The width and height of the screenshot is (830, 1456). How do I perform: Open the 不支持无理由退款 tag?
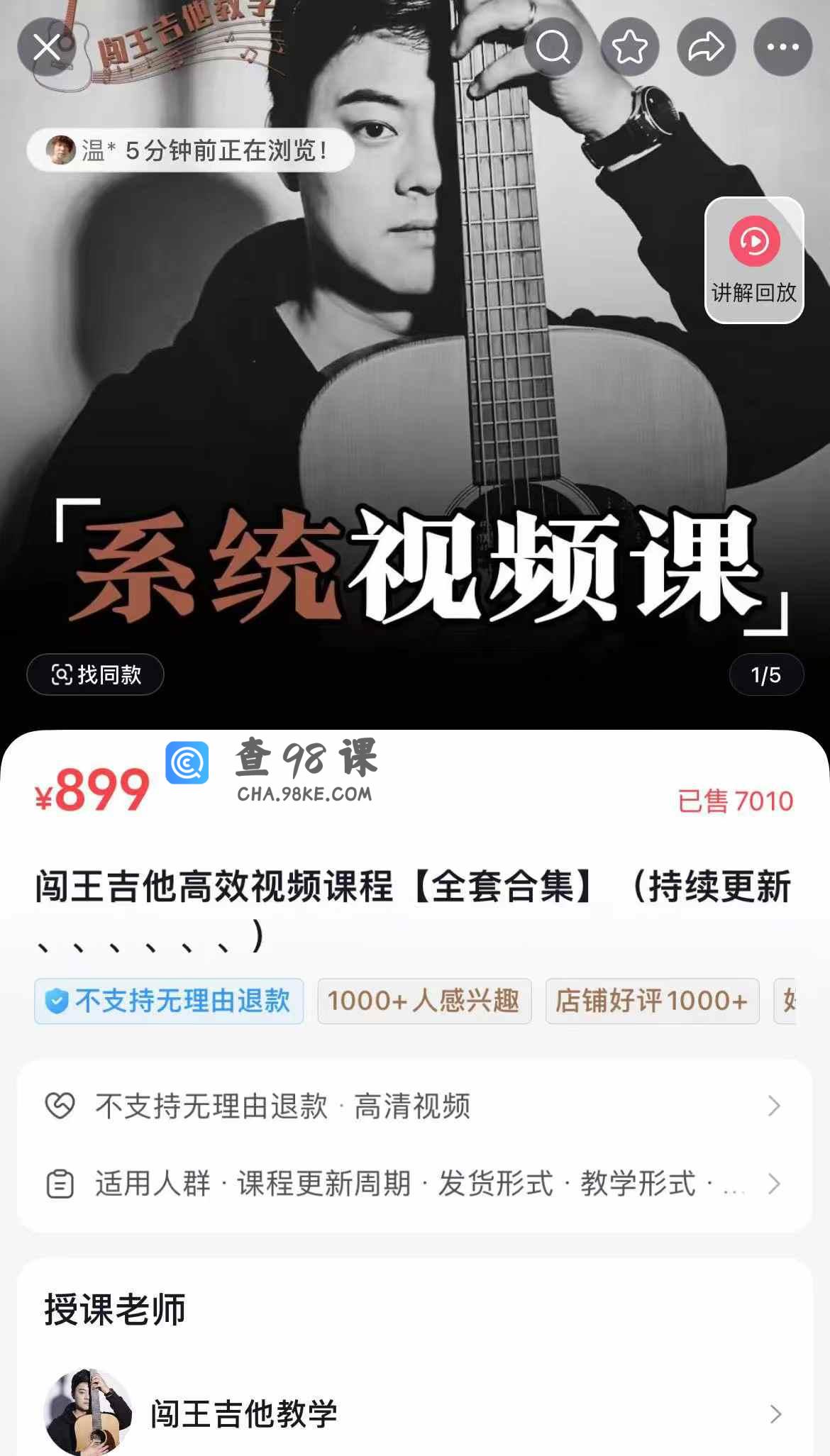point(169,1001)
